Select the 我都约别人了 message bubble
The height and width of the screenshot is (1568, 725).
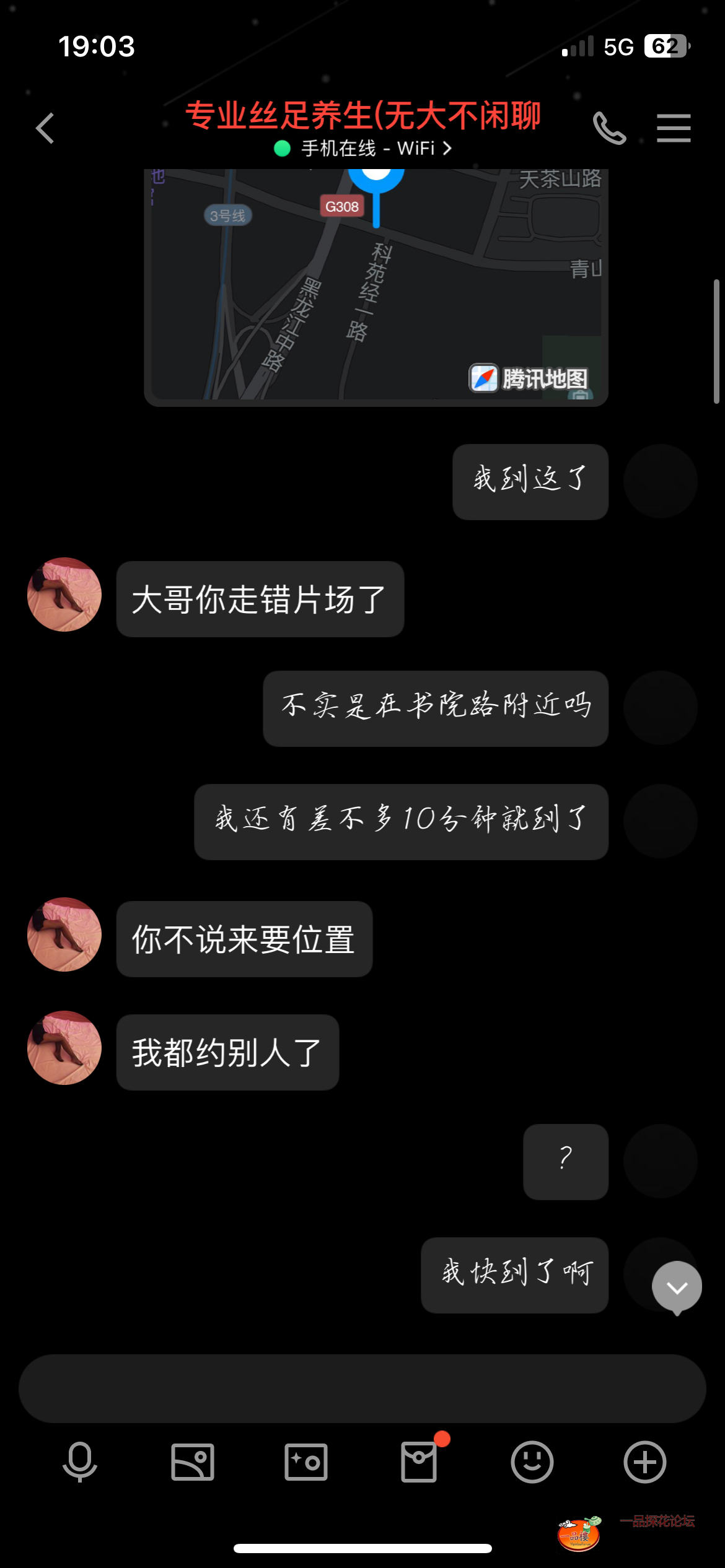pyautogui.click(x=227, y=1052)
